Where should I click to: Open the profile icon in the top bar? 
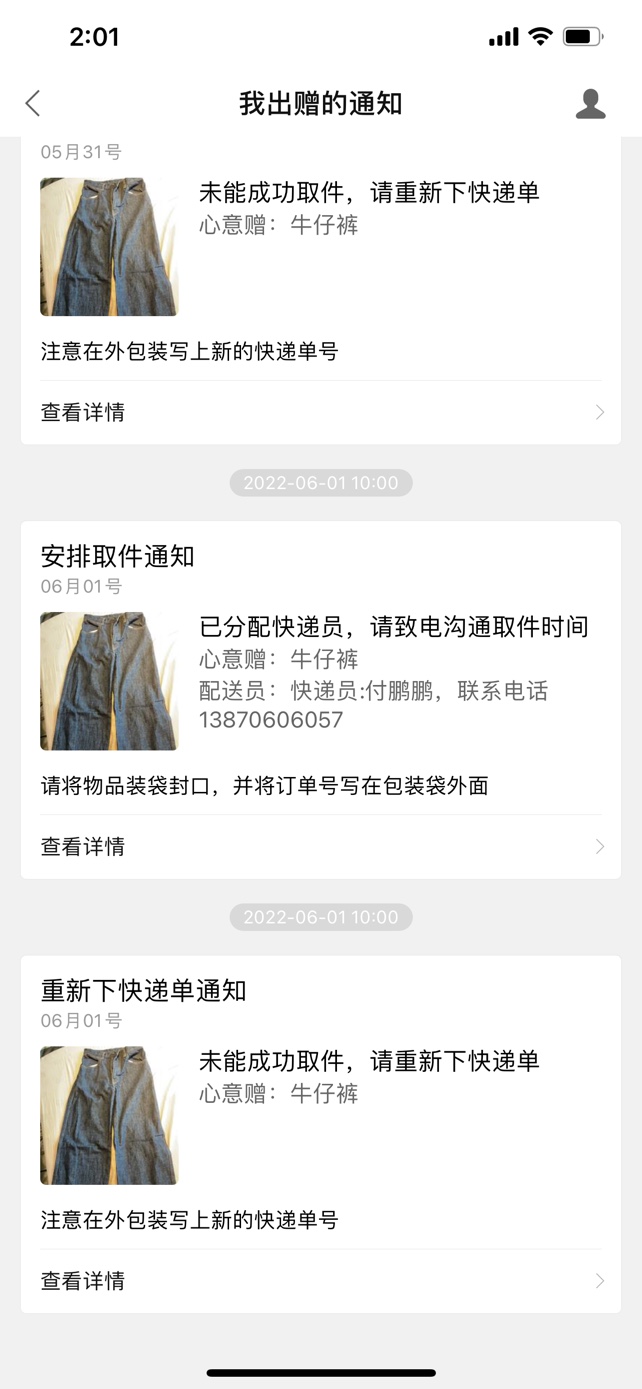(590, 103)
